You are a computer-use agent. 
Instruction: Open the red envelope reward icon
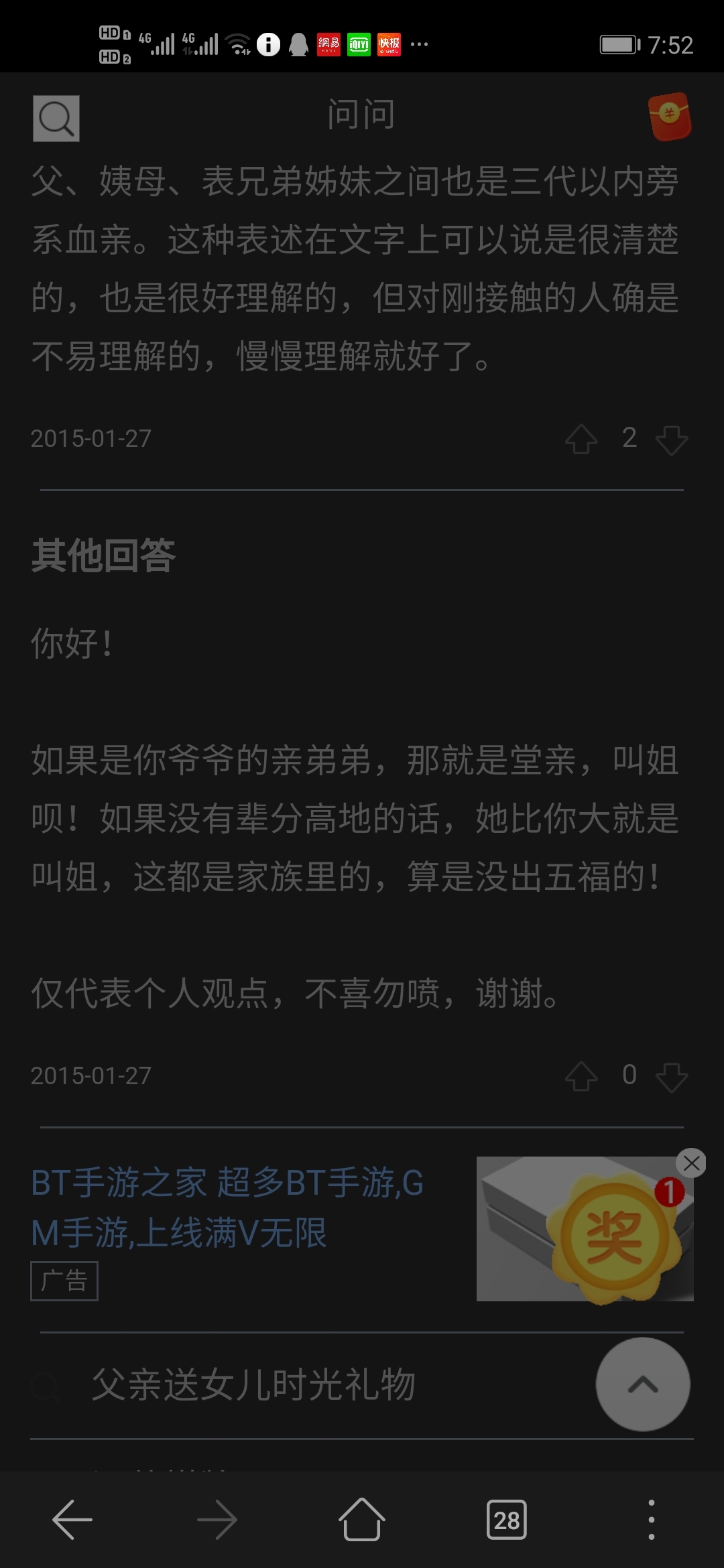pos(670,117)
